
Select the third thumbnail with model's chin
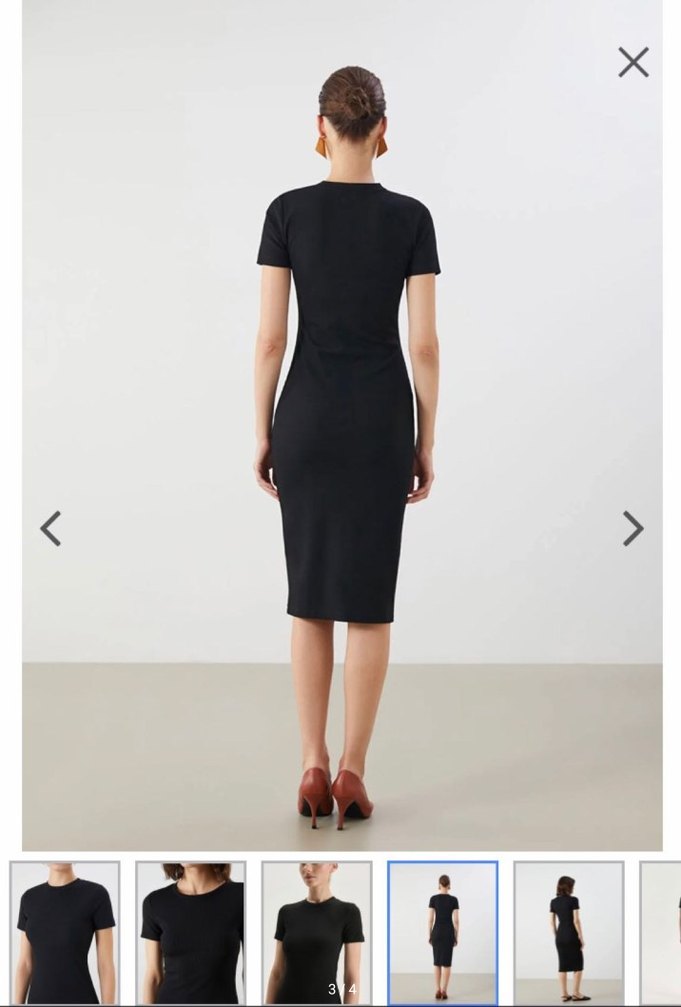pos(317,932)
